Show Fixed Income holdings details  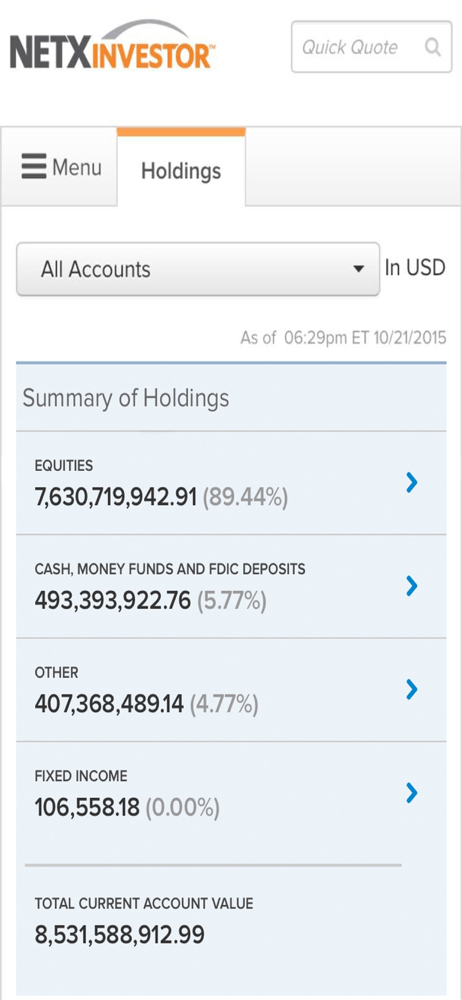click(x=231, y=793)
